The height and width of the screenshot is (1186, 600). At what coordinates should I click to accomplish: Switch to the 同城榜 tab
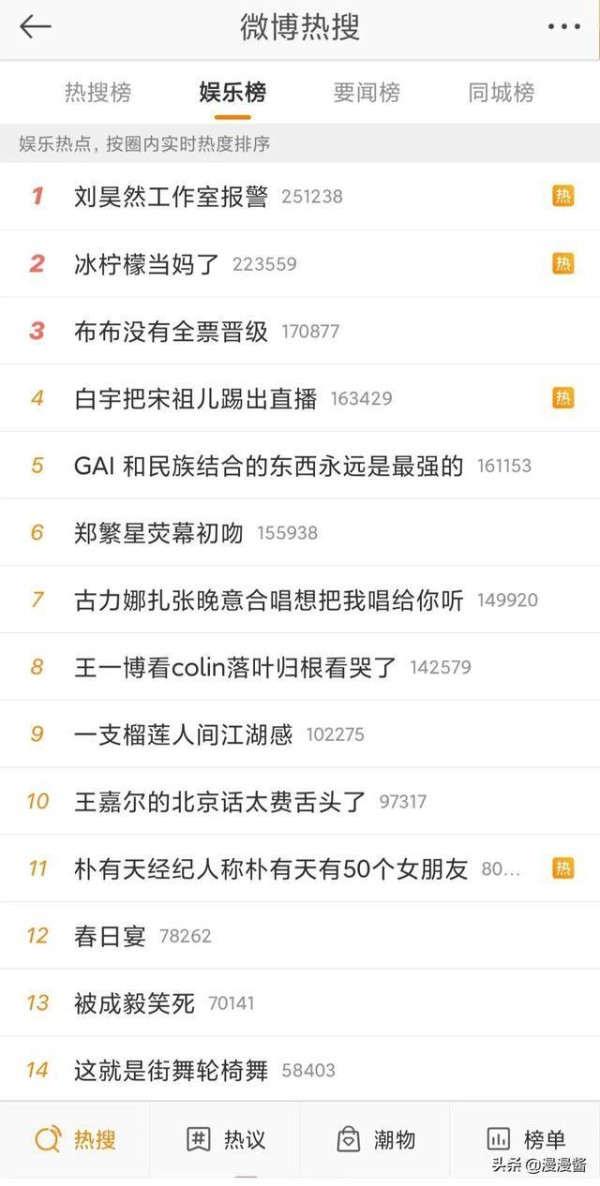click(501, 93)
